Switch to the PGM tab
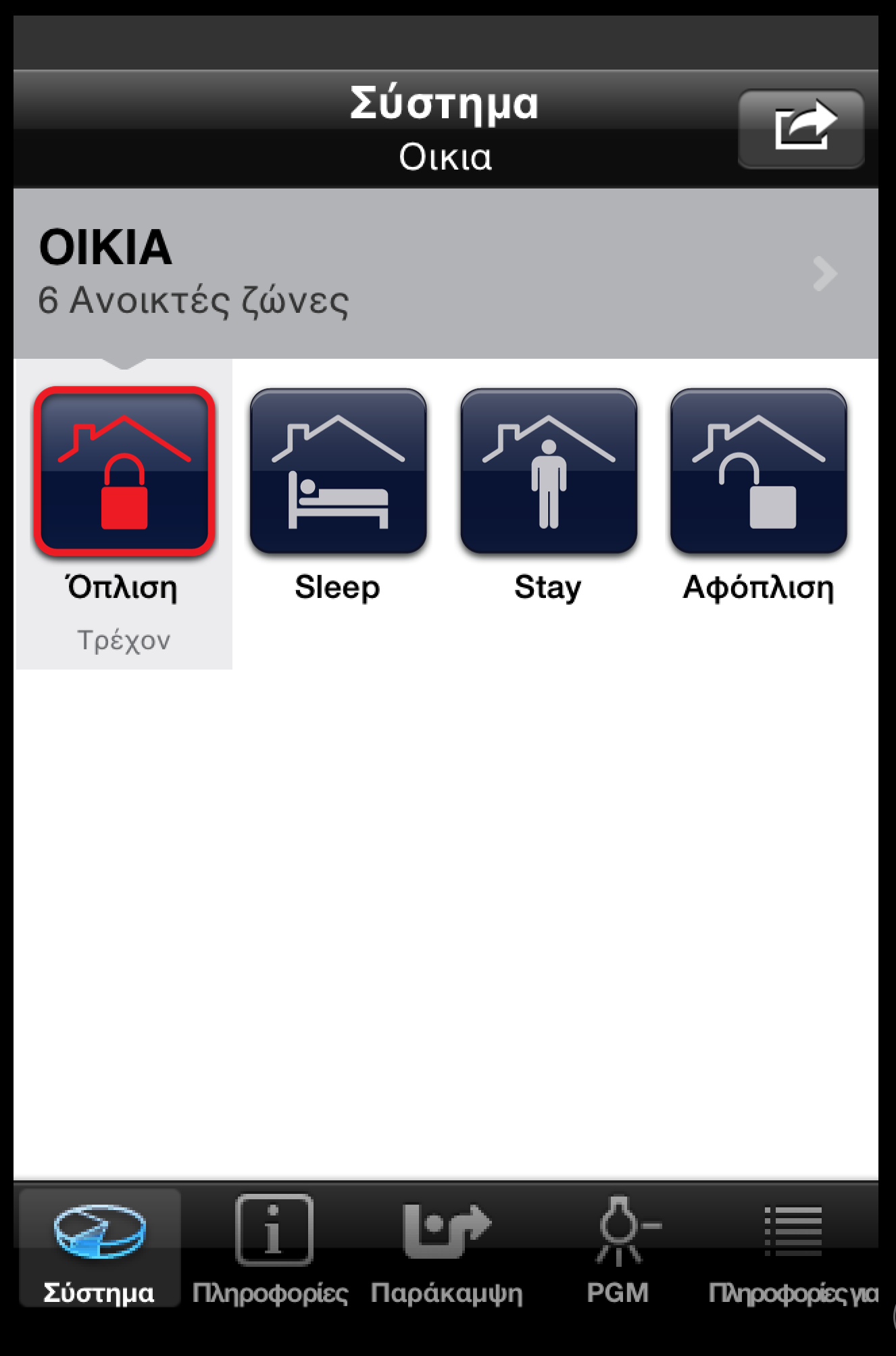This screenshot has width=896, height=1356. point(618,1249)
